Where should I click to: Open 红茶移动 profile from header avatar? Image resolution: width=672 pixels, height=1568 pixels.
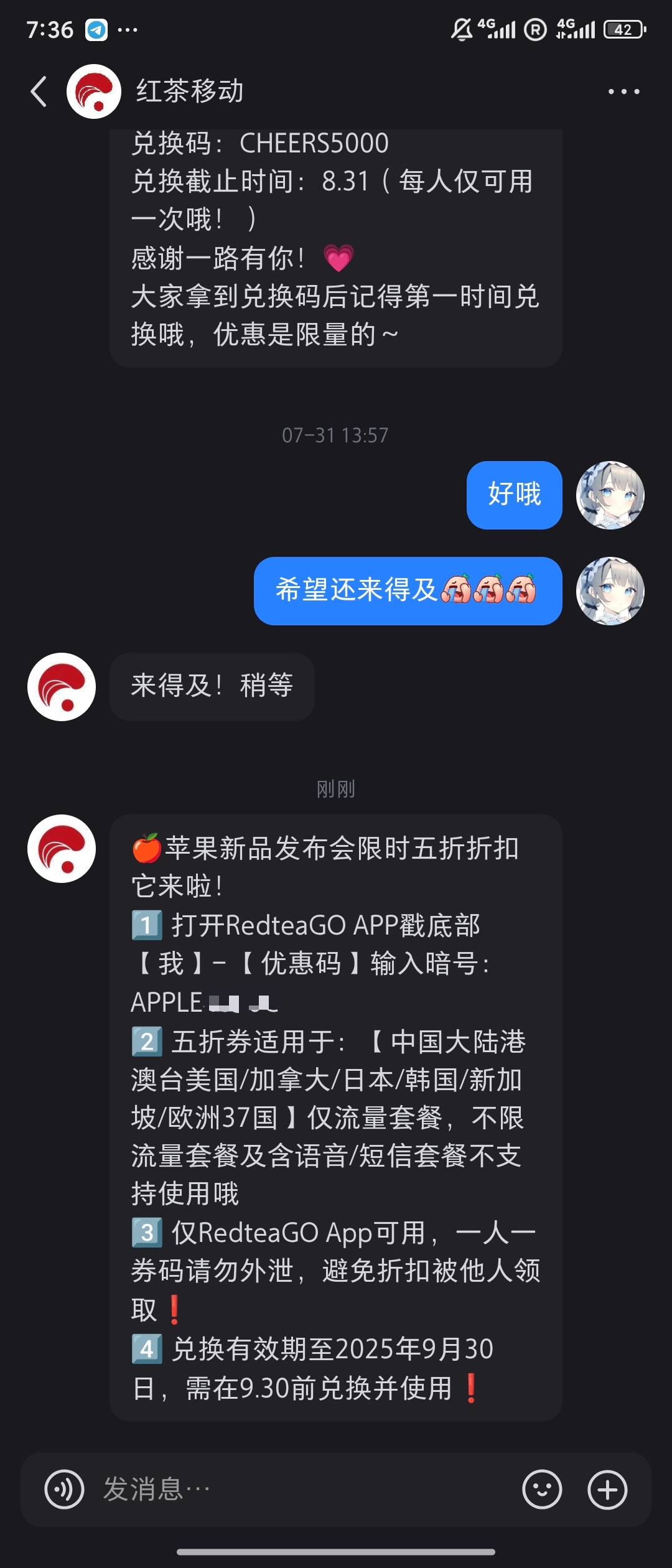(94, 91)
